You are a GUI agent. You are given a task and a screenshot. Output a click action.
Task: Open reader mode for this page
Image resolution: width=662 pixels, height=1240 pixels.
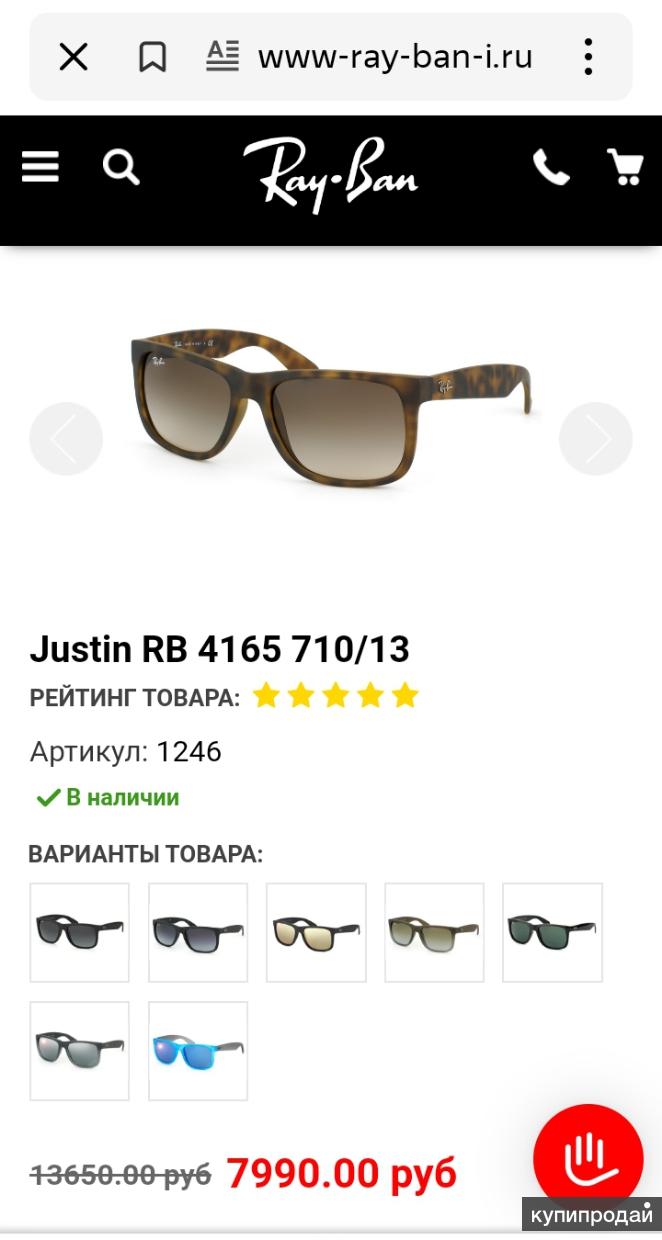coord(222,57)
